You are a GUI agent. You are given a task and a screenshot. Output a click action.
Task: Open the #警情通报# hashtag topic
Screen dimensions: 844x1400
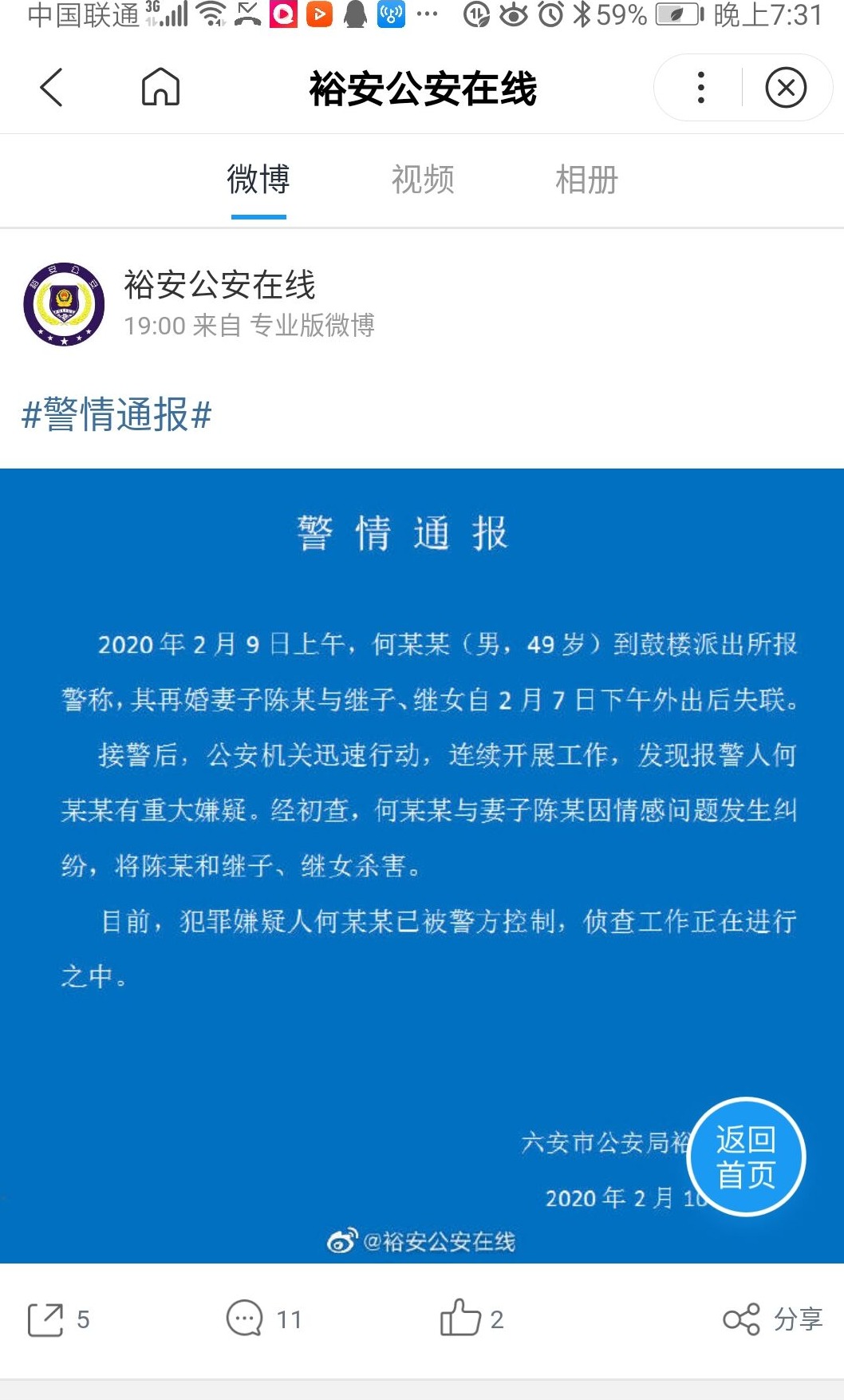click(x=116, y=415)
